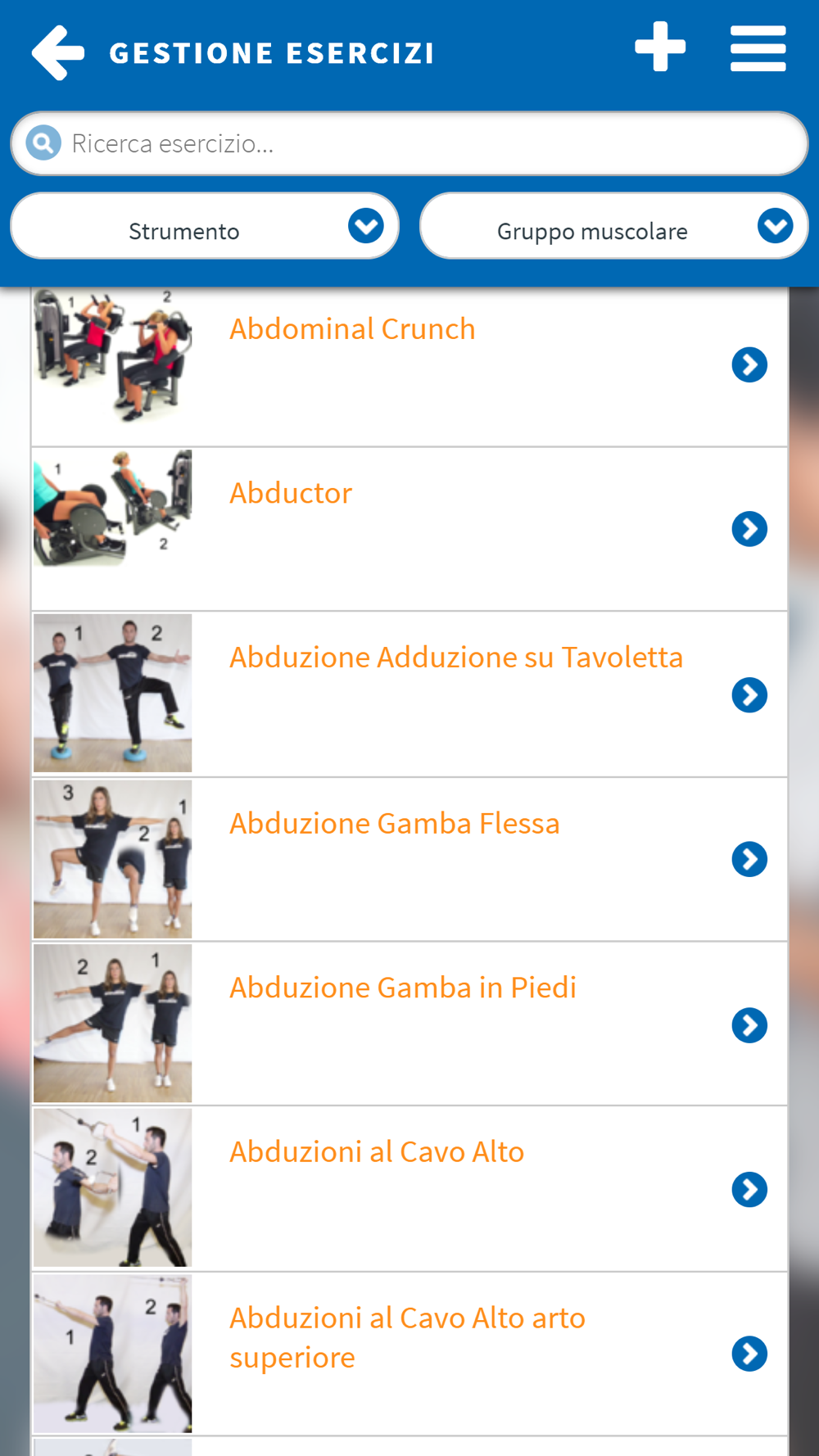
Task: Select Abduzione Adduzione su Tavoletta
Action: [455, 658]
